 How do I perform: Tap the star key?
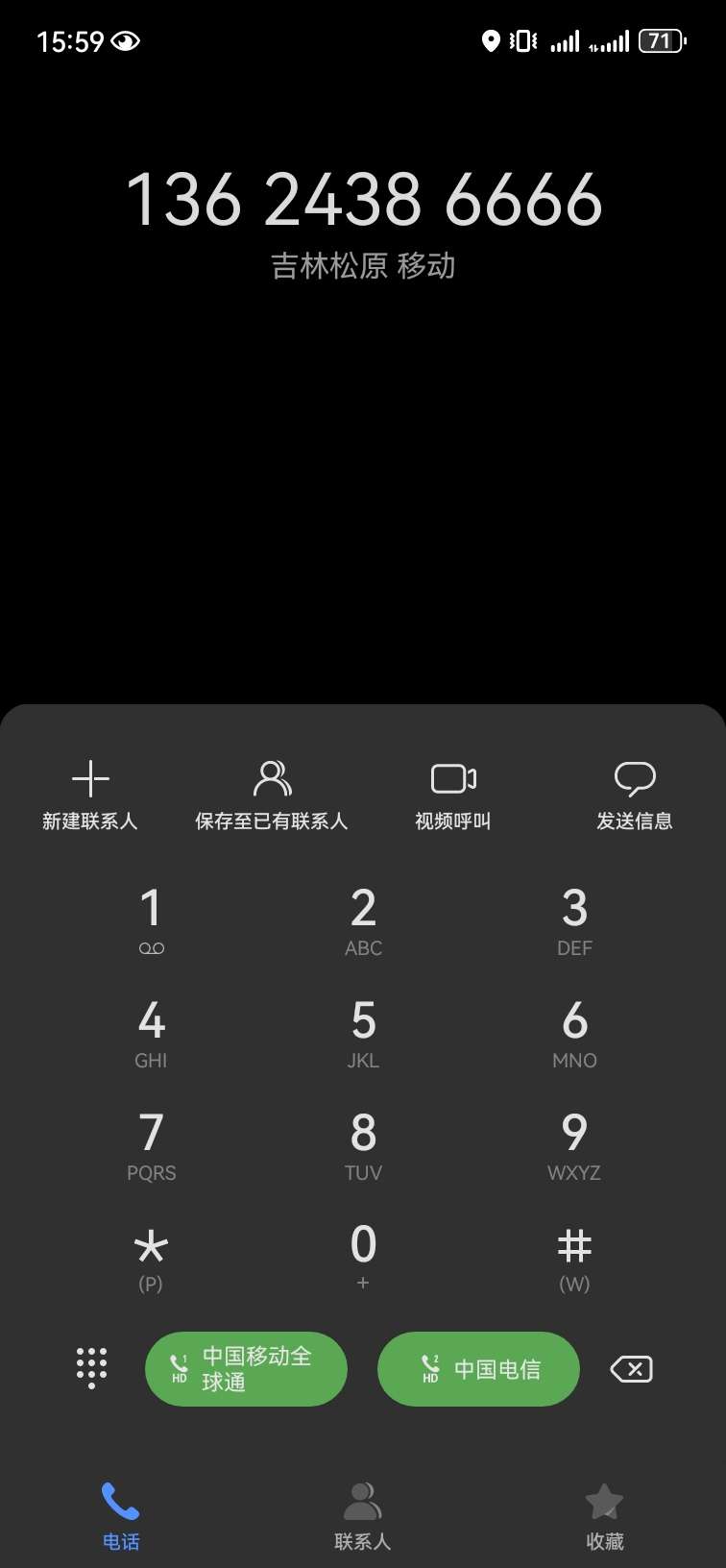(151, 1258)
